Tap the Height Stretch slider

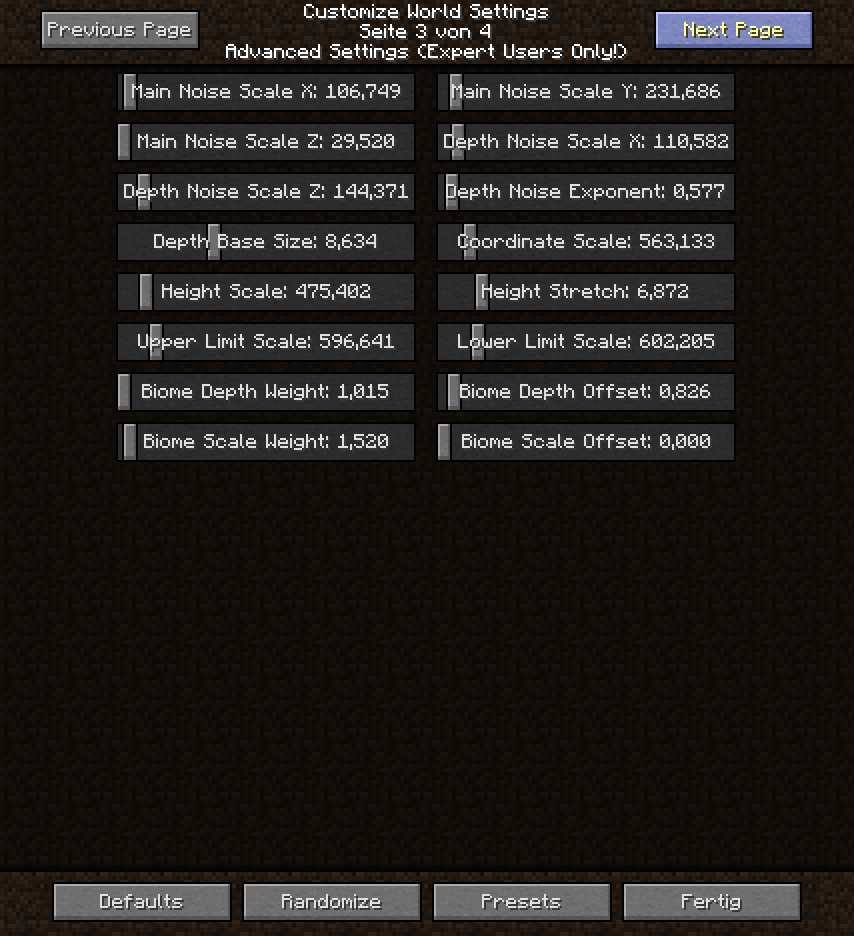586,291
